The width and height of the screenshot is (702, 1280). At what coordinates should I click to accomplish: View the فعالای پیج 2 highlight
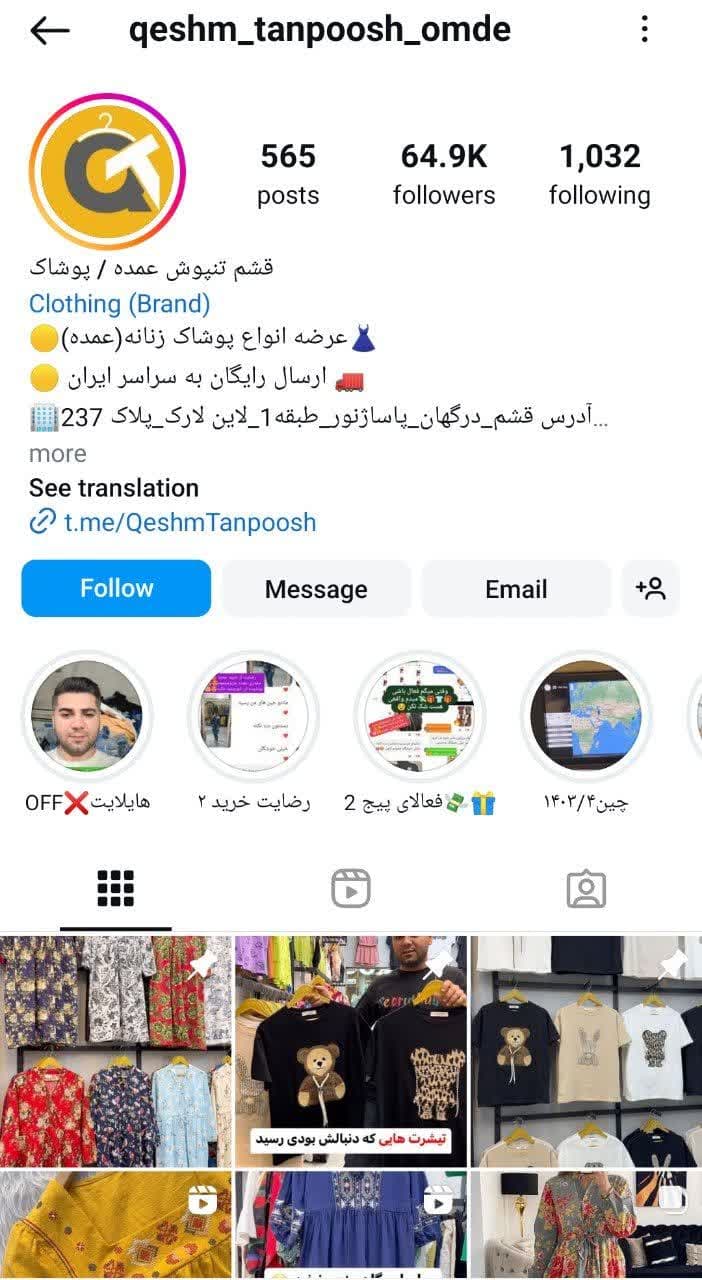tap(420, 715)
